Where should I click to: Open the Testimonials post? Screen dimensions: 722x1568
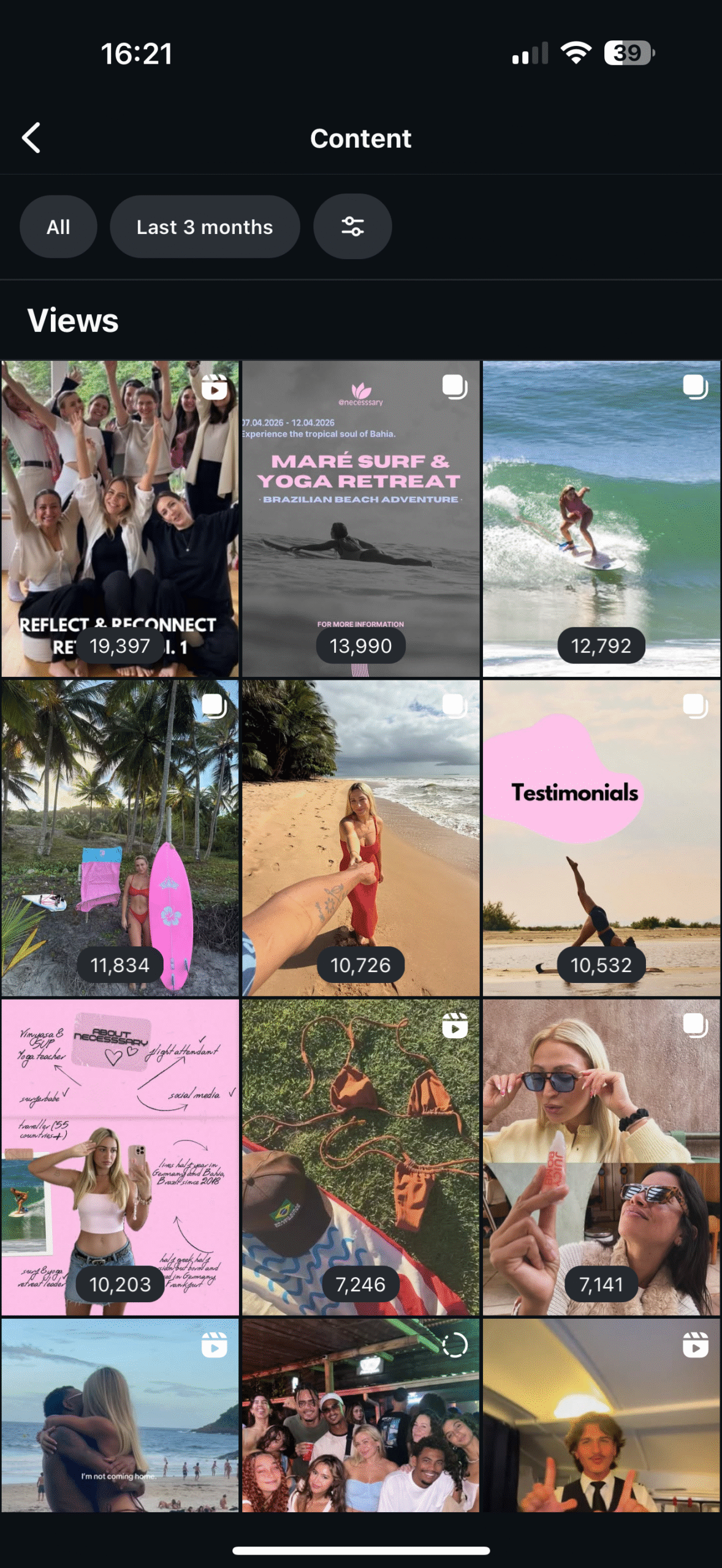tap(601, 837)
